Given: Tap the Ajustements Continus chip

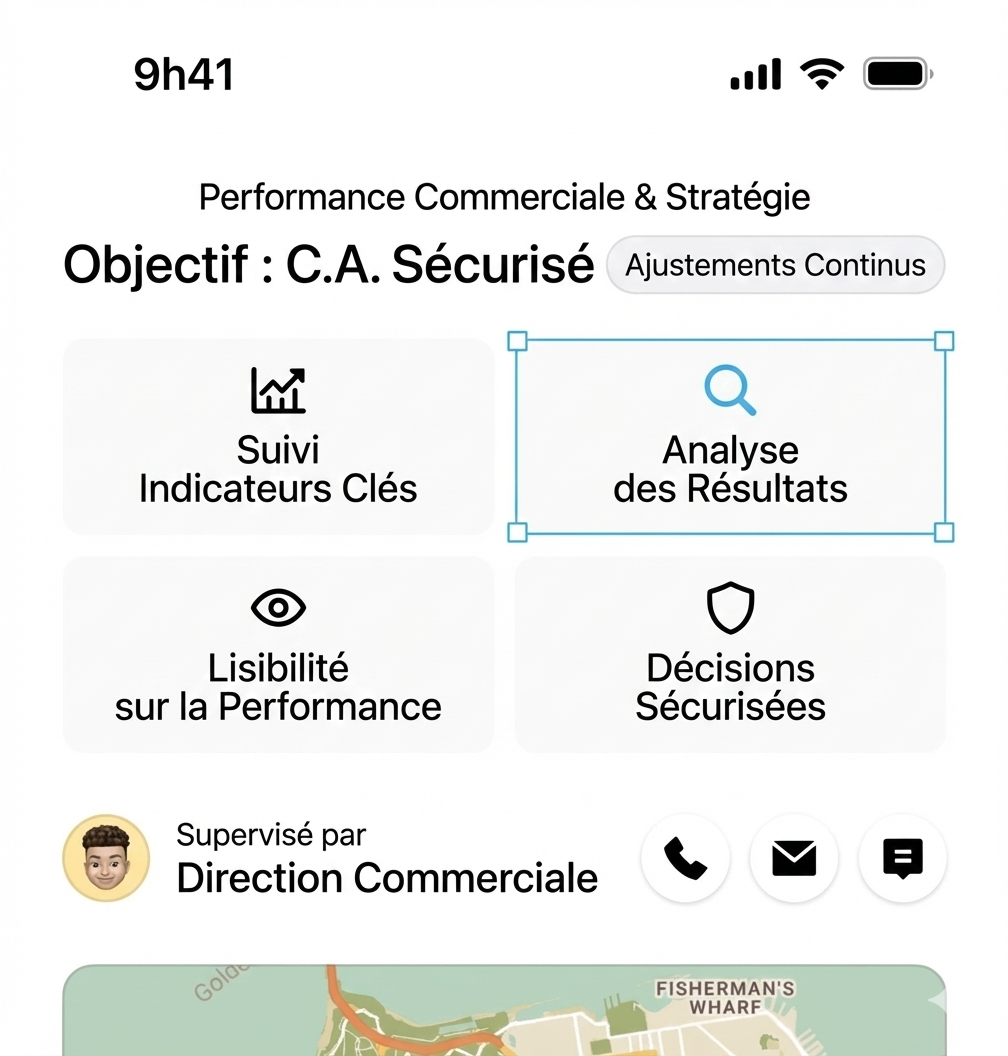Looking at the screenshot, I should [775, 265].
